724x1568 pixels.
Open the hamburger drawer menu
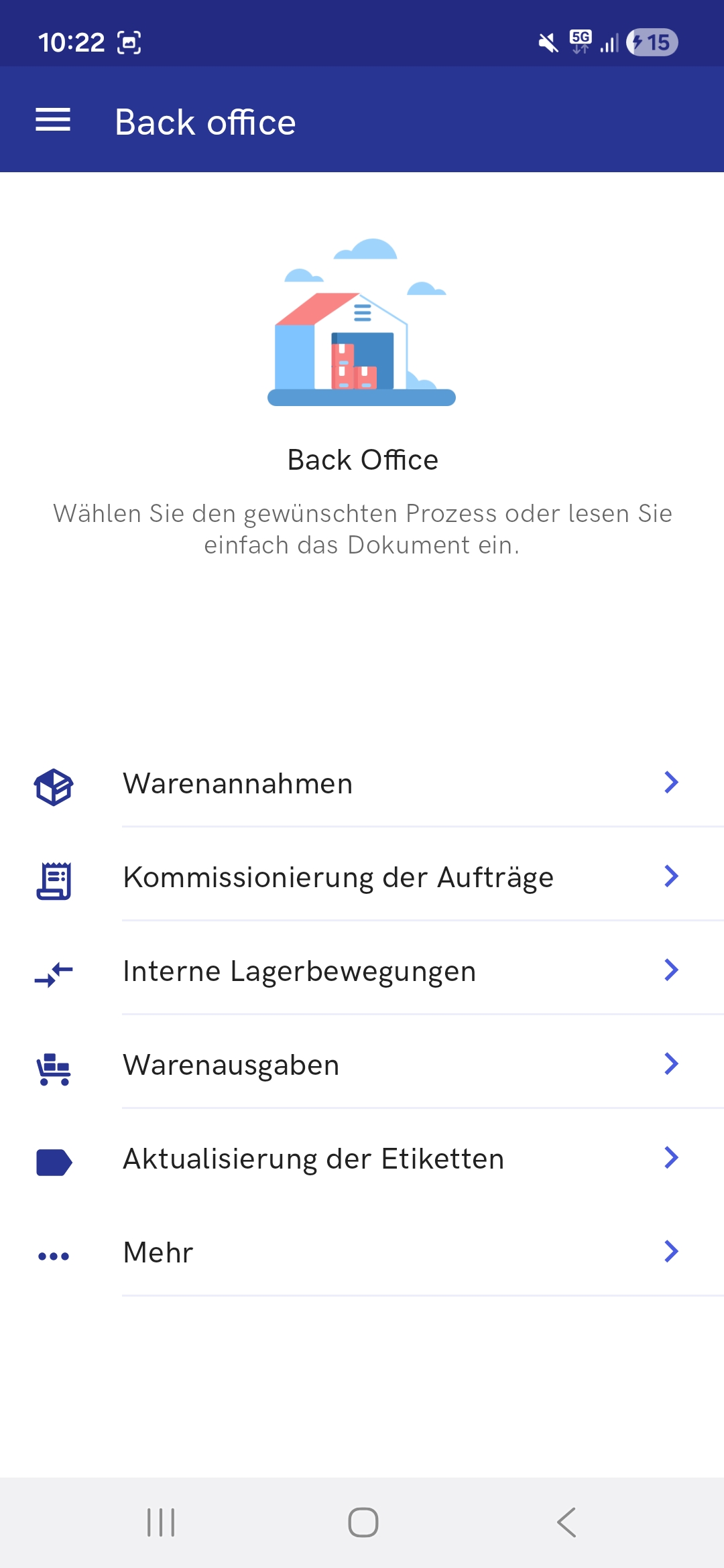point(53,120)
